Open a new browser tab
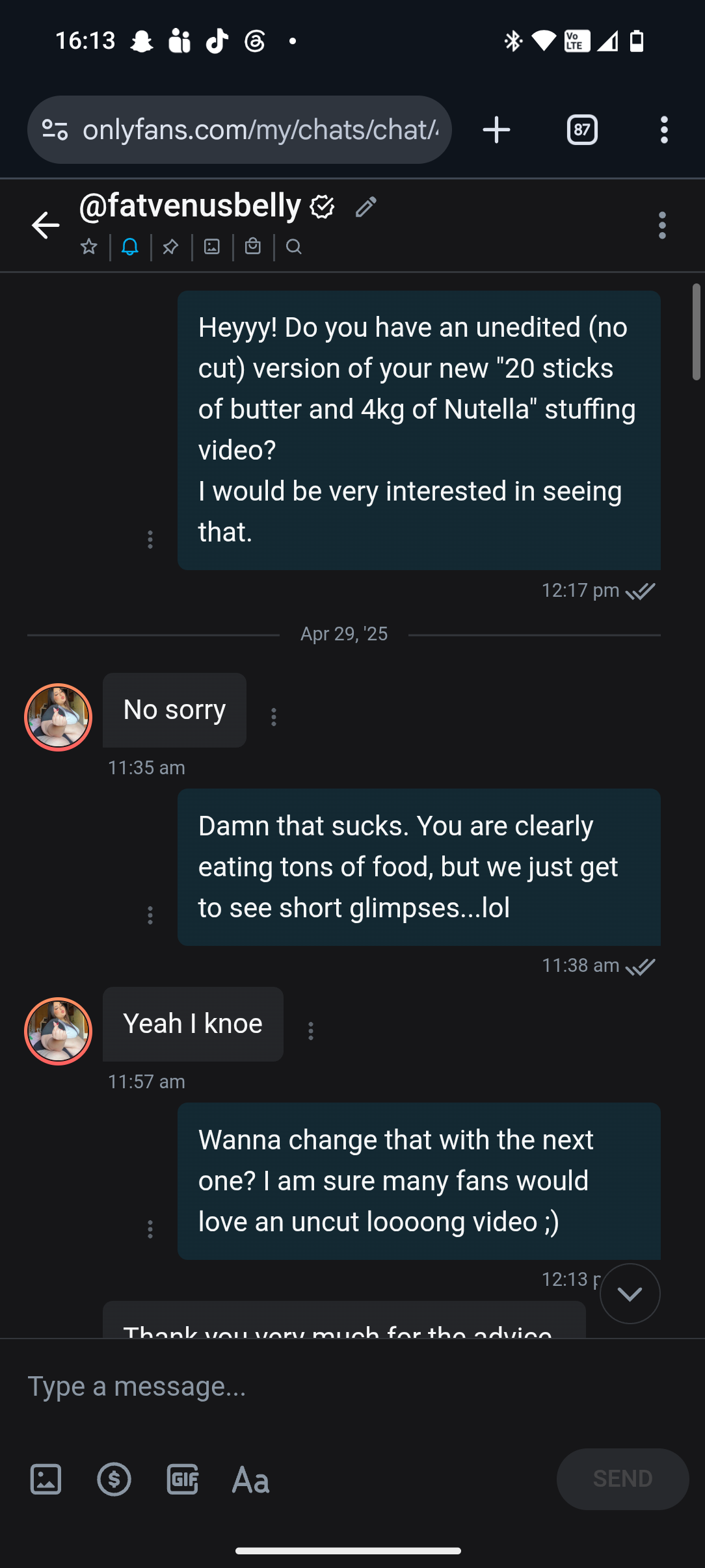 pyautogui.click(x=496, y=130)
